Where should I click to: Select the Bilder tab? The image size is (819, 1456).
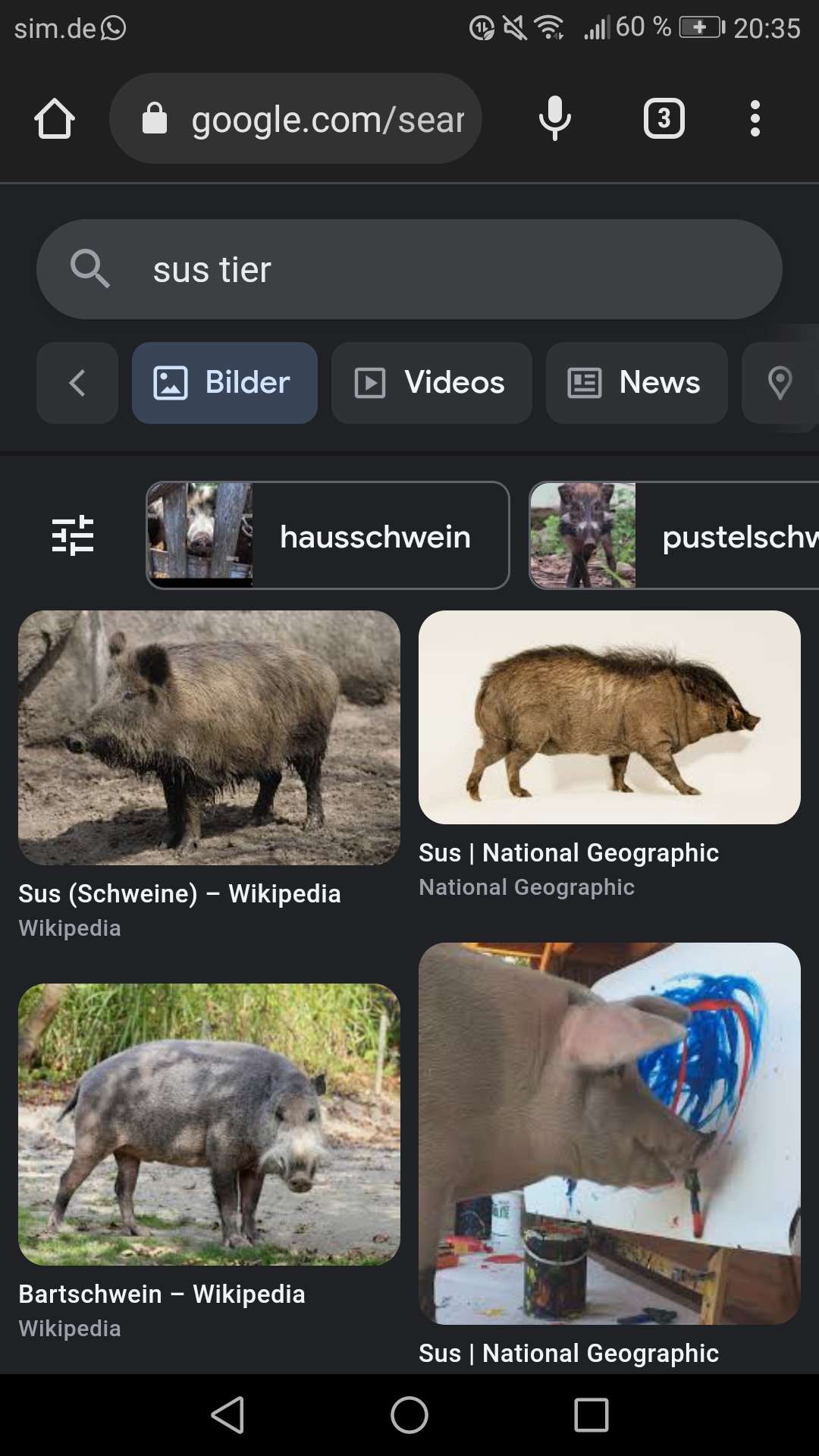pyautogui.click(x=224, y=383)
